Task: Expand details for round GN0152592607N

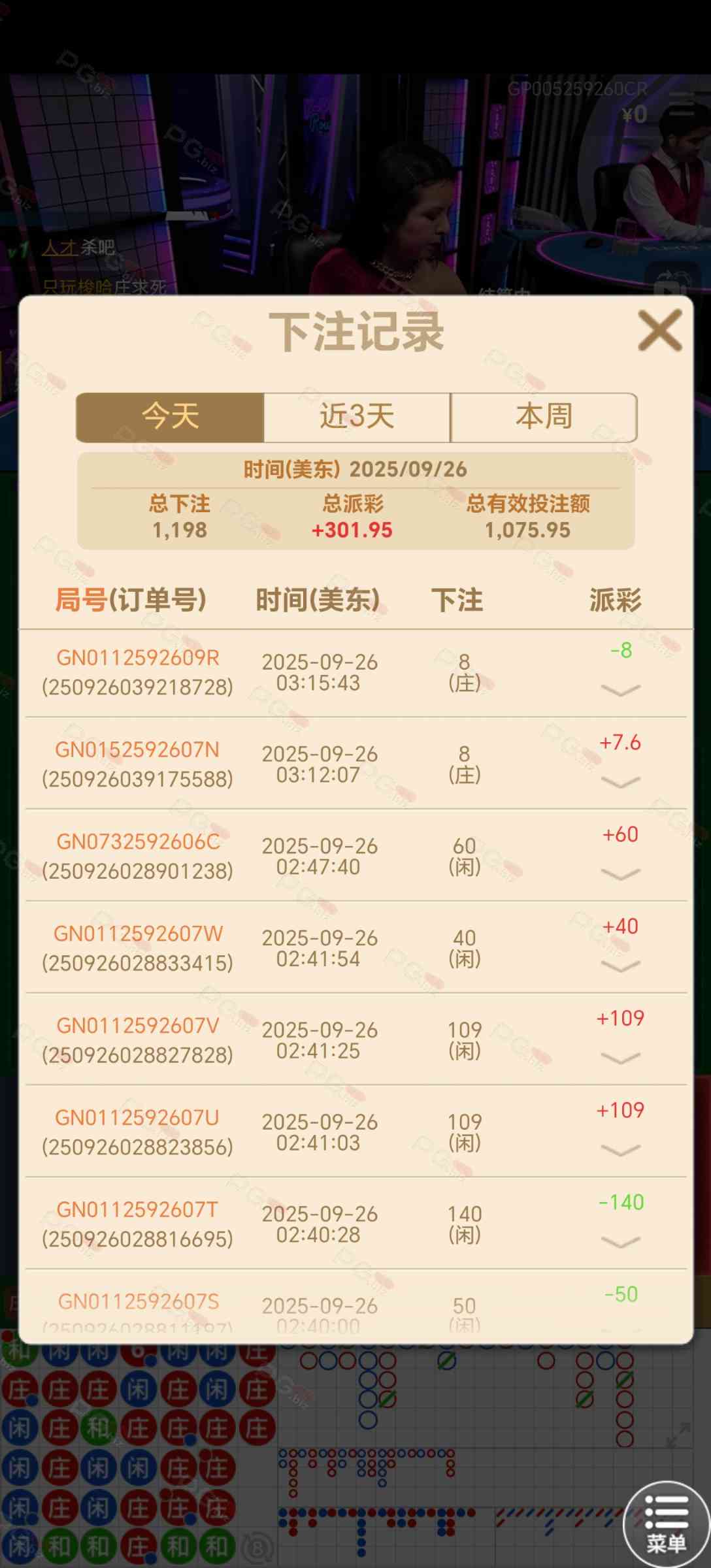Action: pyautogui.click(x=620, y=782)
